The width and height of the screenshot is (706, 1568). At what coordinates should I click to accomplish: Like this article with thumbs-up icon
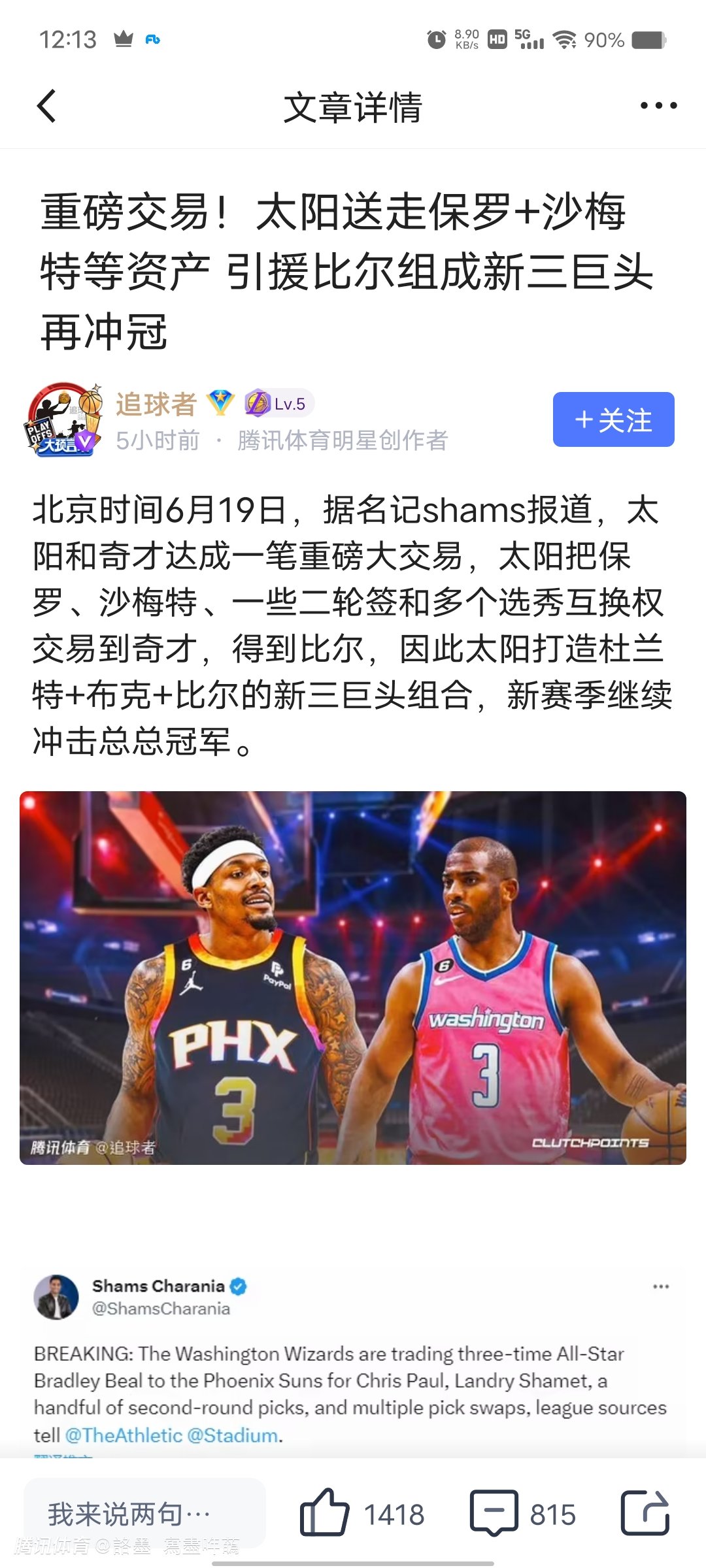pos(325,1513)
